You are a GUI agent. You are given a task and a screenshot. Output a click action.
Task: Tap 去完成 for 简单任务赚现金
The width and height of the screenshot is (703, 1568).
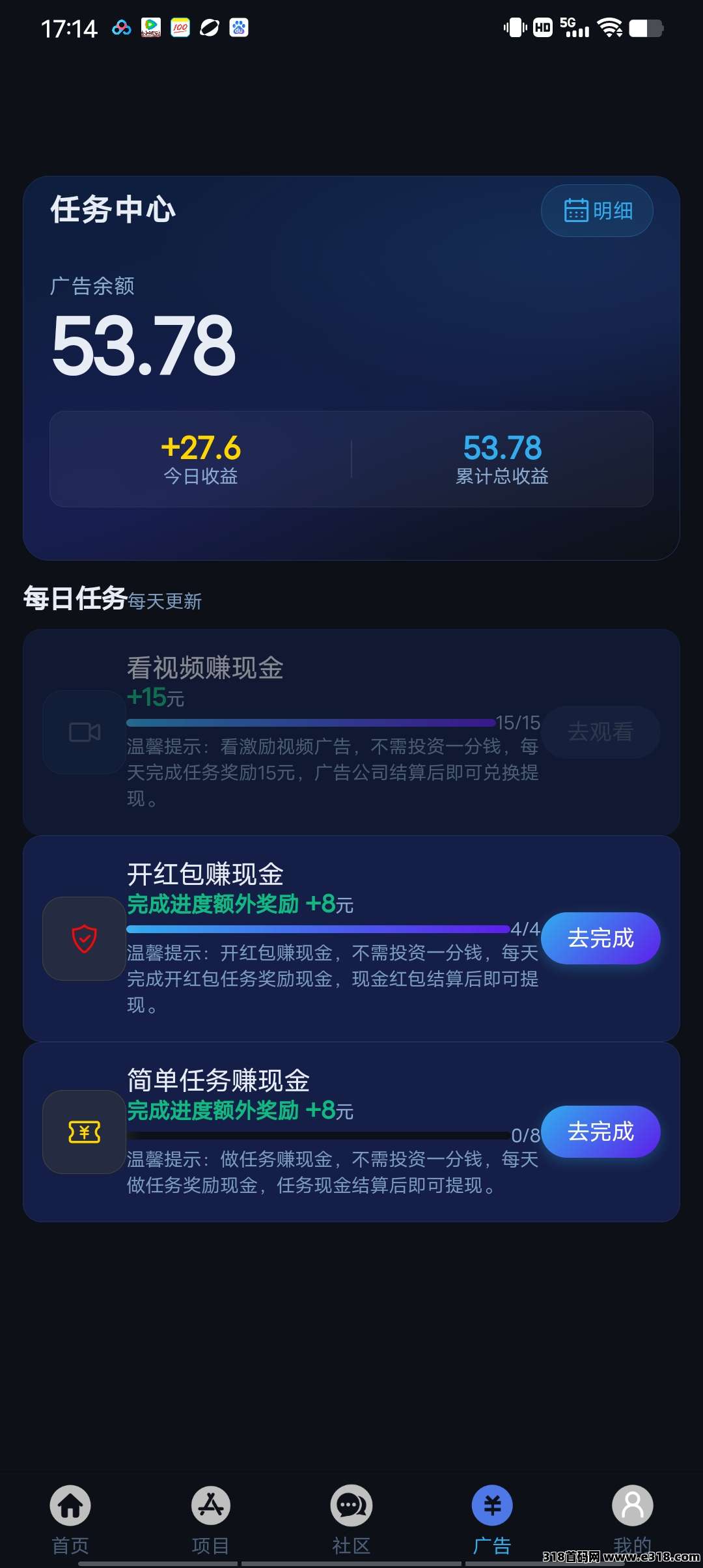point(600,1132)
